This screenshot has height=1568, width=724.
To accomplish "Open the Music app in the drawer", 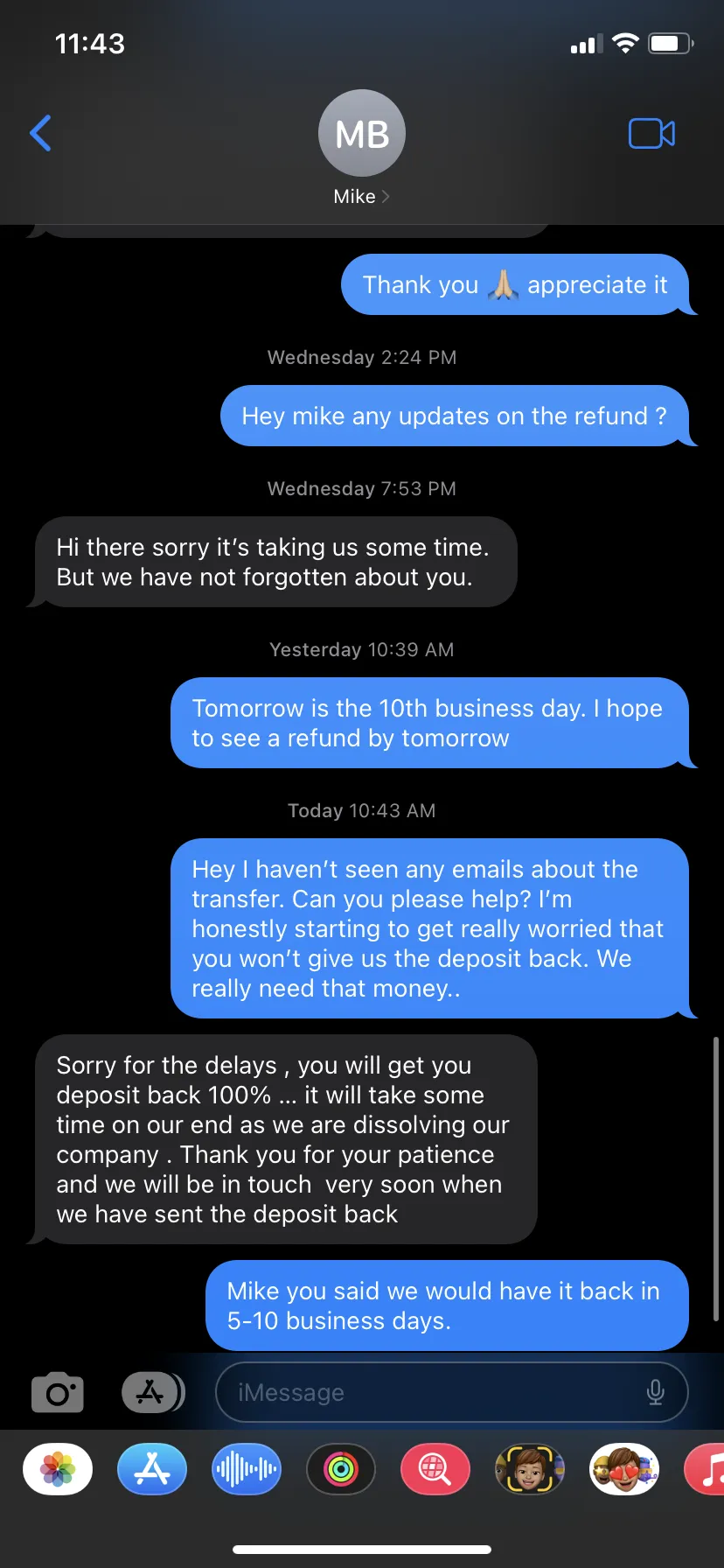I will pyautogui.click(x=705, y=1469).
